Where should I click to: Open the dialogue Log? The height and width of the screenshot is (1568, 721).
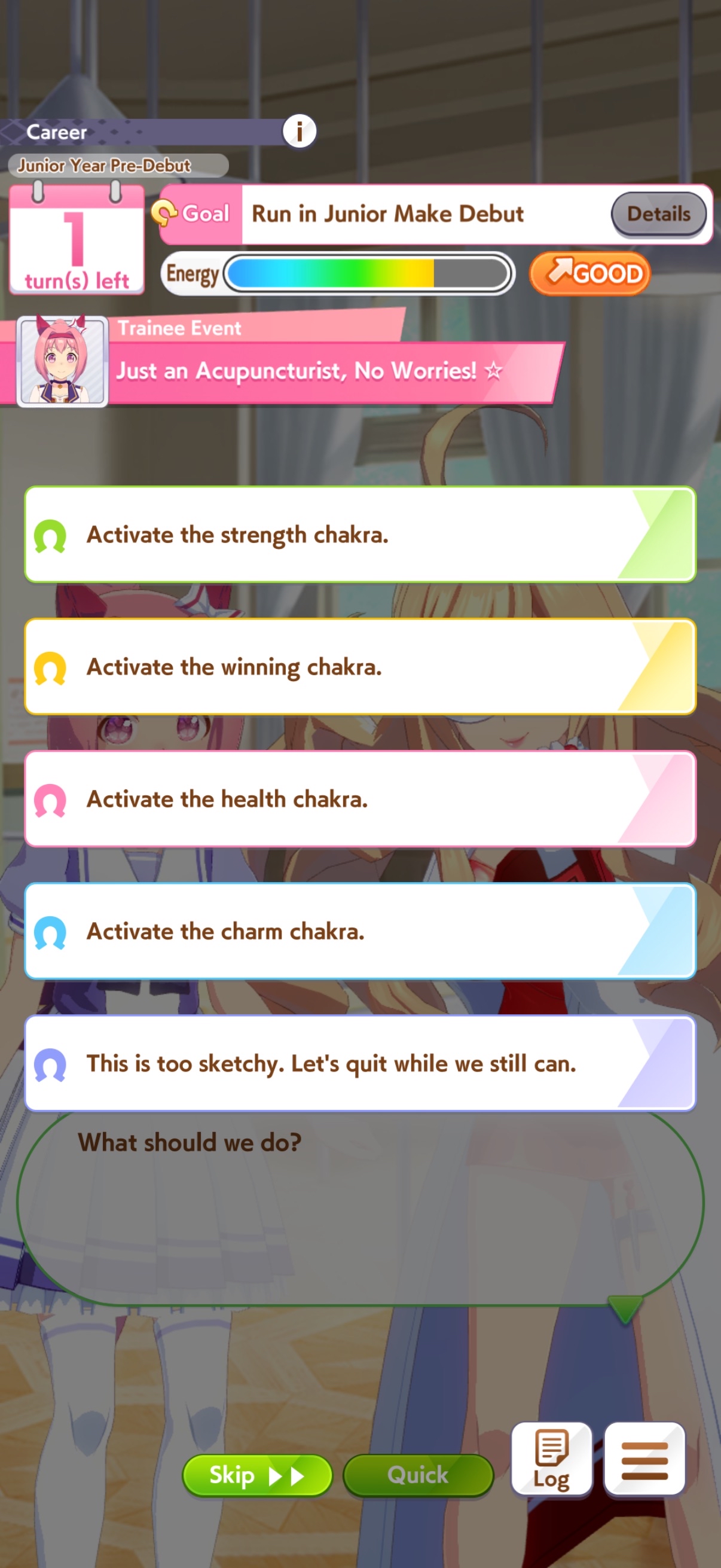[x=552, y=1459]
